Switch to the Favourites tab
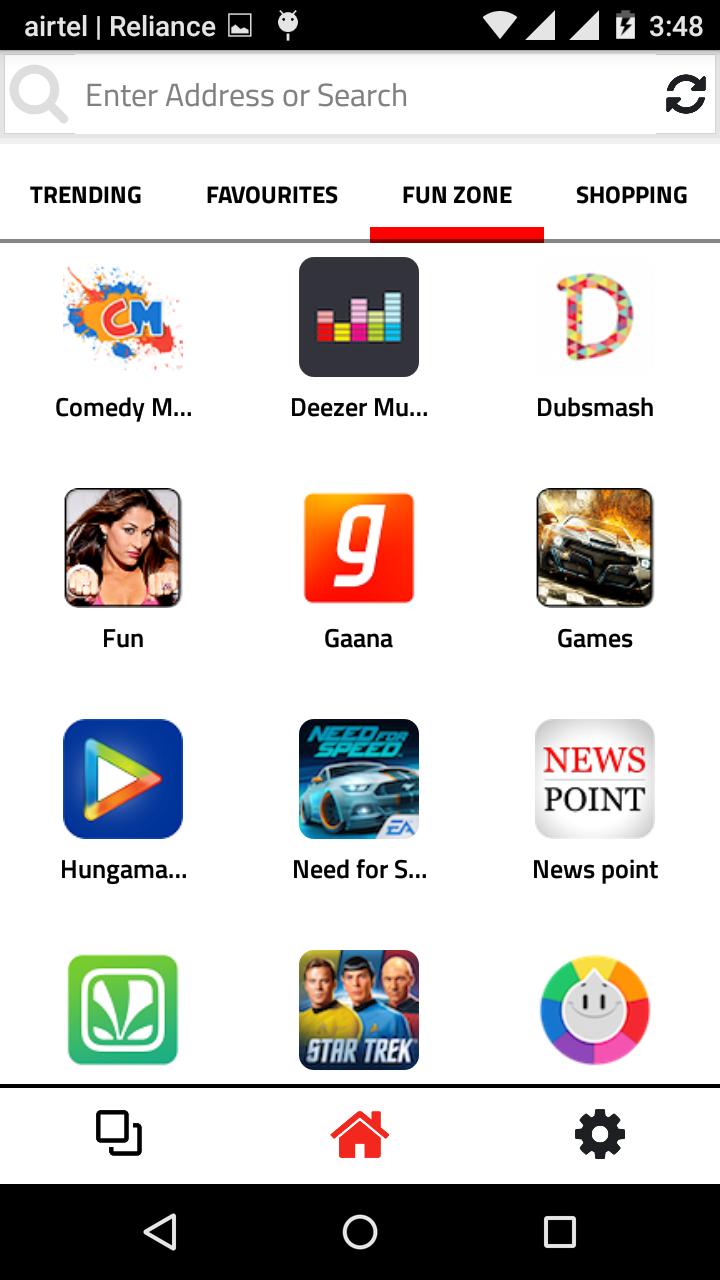The height and width of the screenshot is (1280, 720). click(x=272, y=195)
